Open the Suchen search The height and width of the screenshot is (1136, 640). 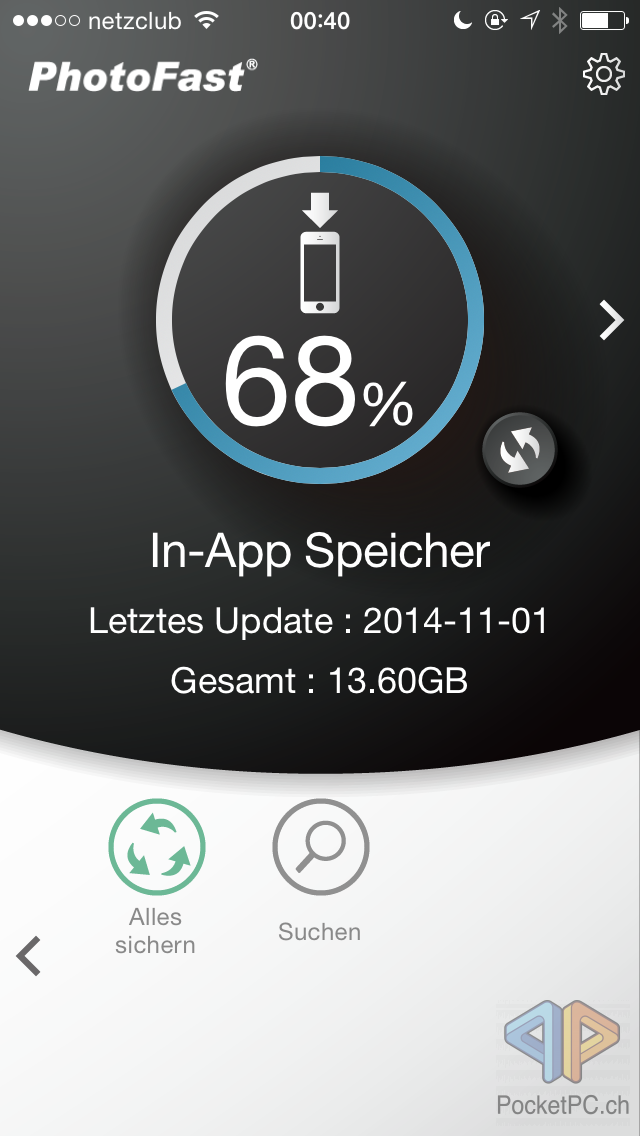coord(320,847)
